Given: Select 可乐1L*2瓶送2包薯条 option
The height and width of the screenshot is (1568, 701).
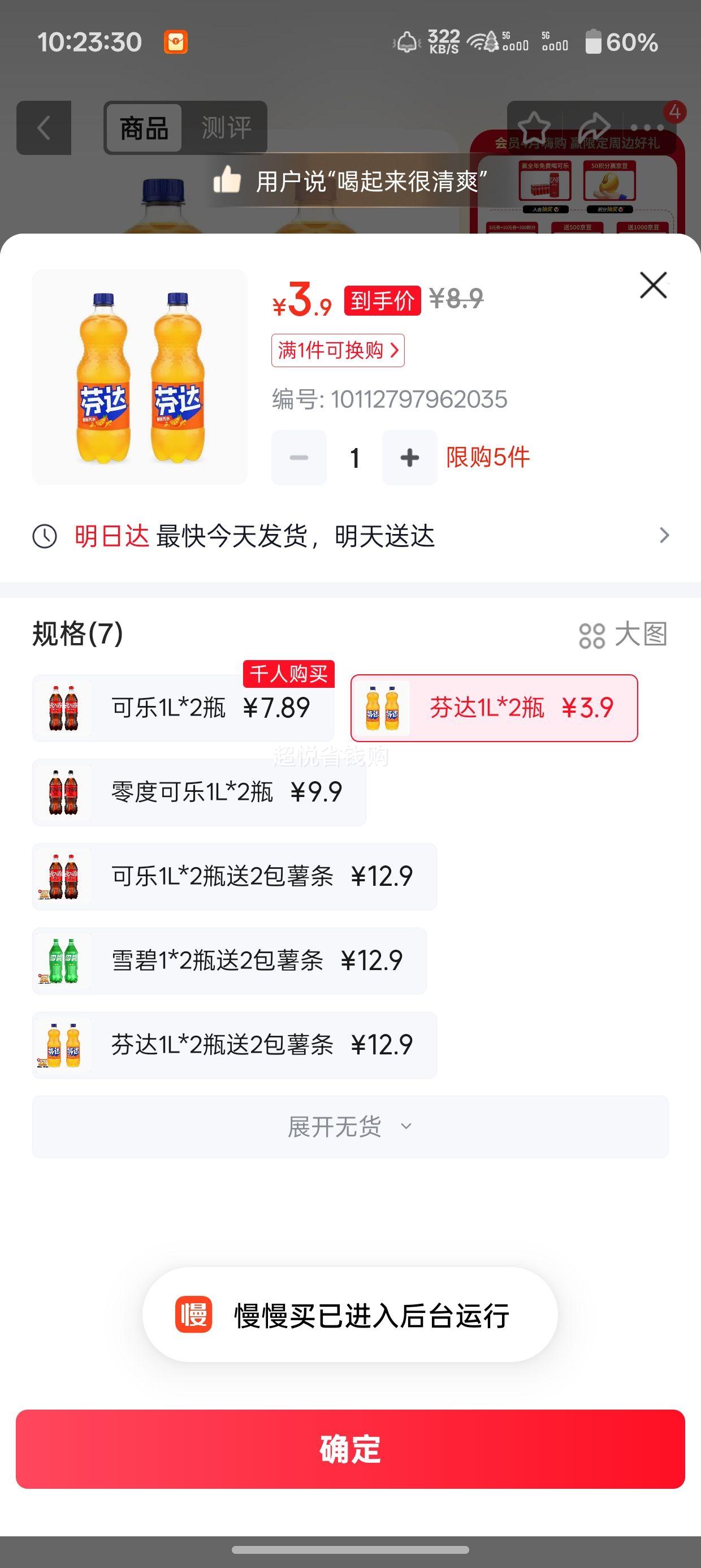Looking at the screenshot, I should (x=234, y=877).
